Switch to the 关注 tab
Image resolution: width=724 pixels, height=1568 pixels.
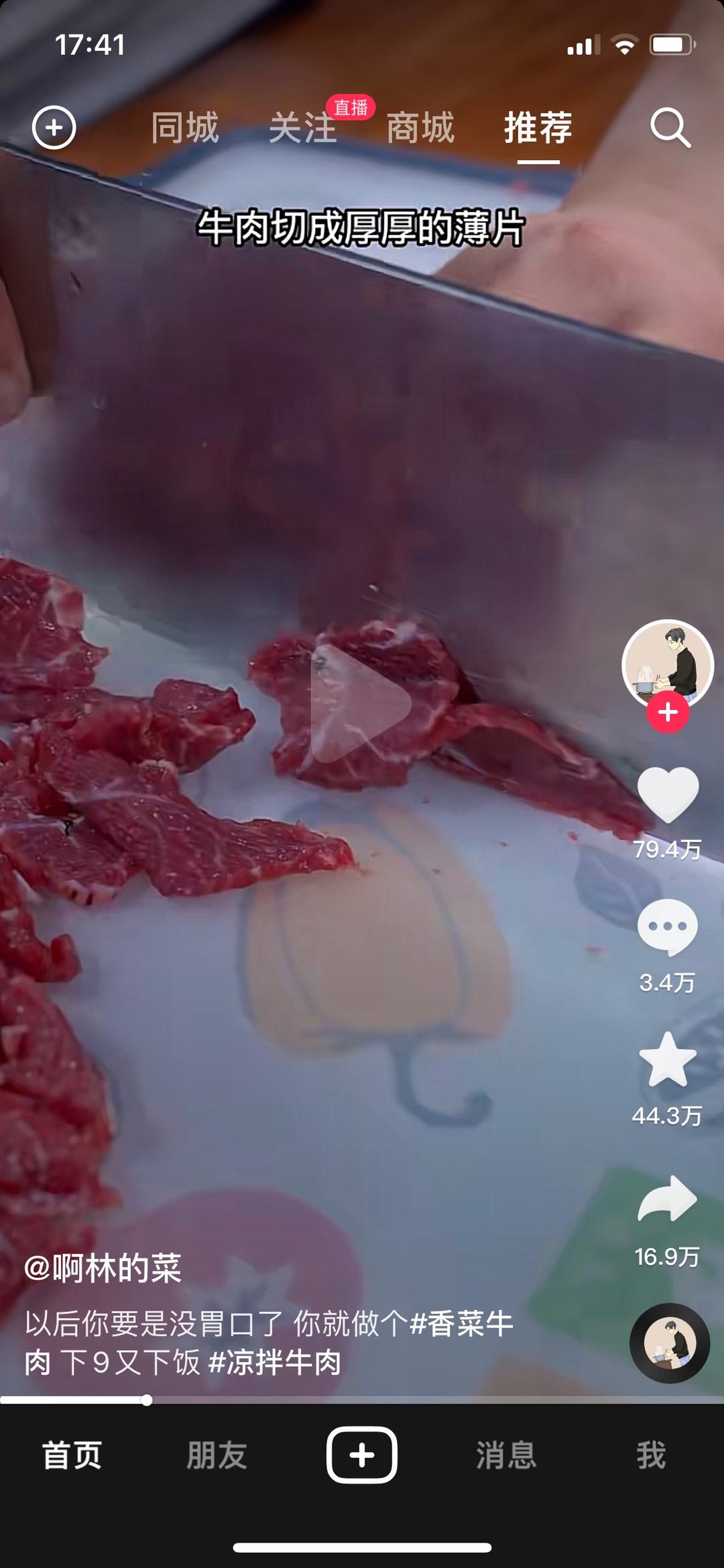point(302,127)
